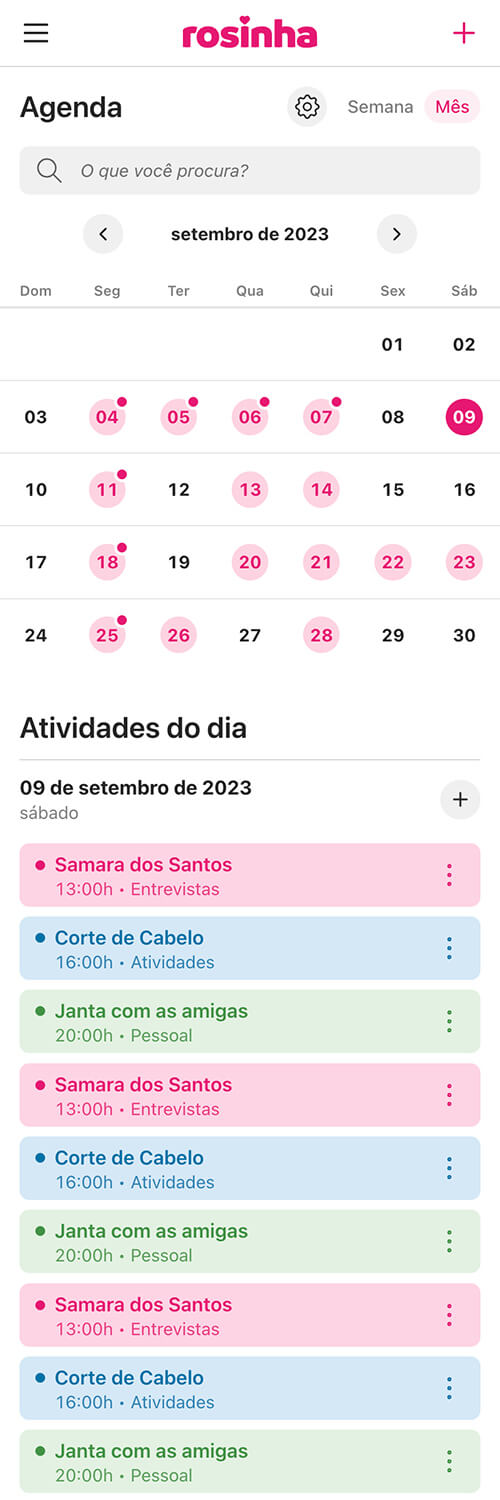Choose day 13 on the calendar
The image size is (500, 1500).
click(x=250, y=490)
